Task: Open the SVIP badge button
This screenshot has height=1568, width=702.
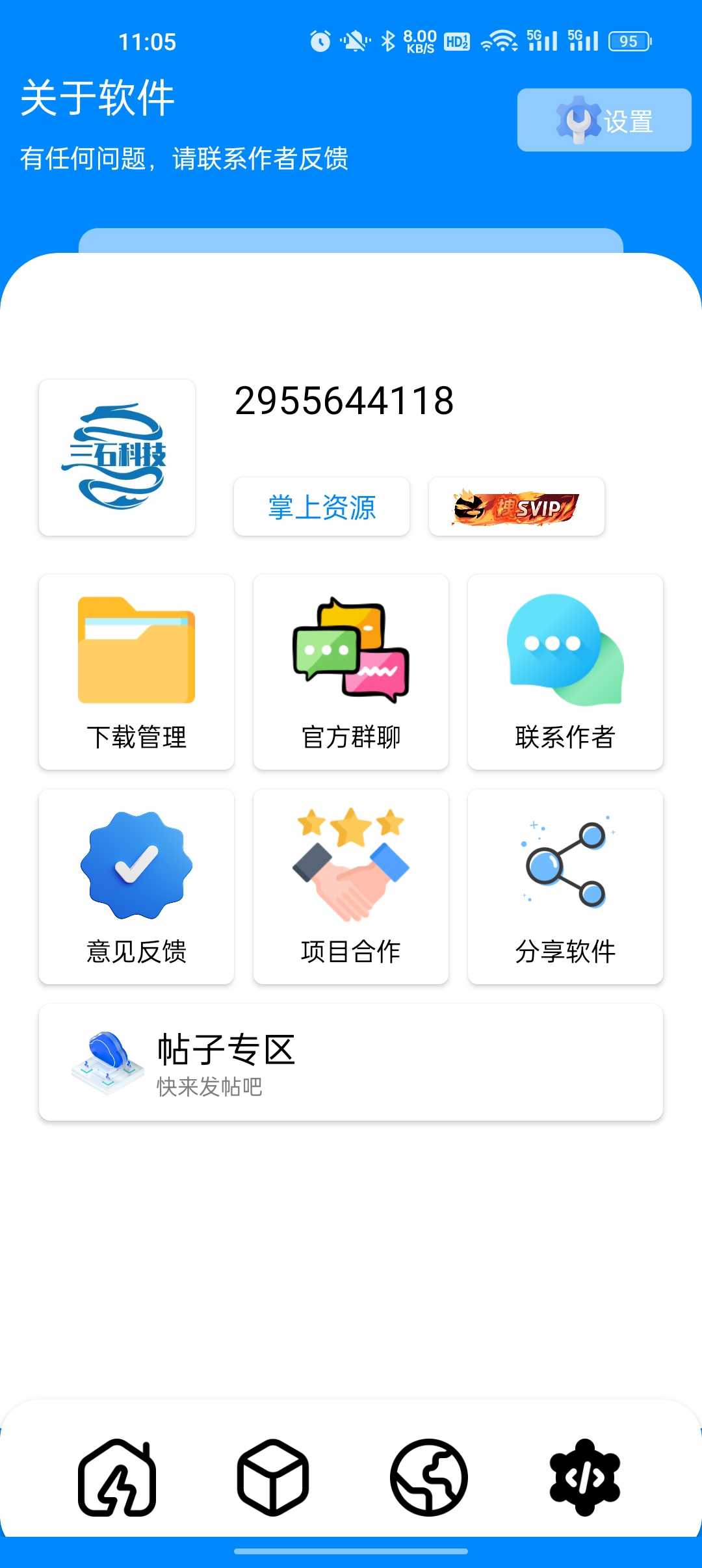Action: click(517, 506)
